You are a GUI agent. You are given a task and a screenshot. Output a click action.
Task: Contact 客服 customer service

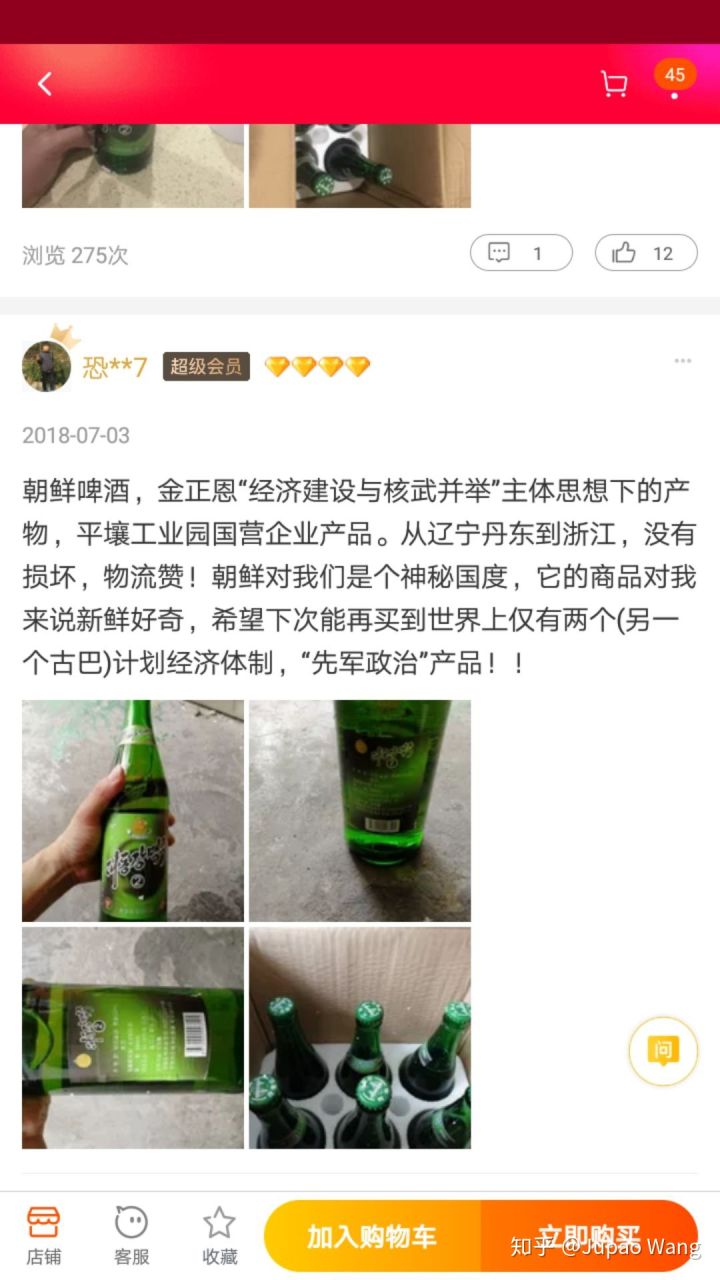(131, 1235)
